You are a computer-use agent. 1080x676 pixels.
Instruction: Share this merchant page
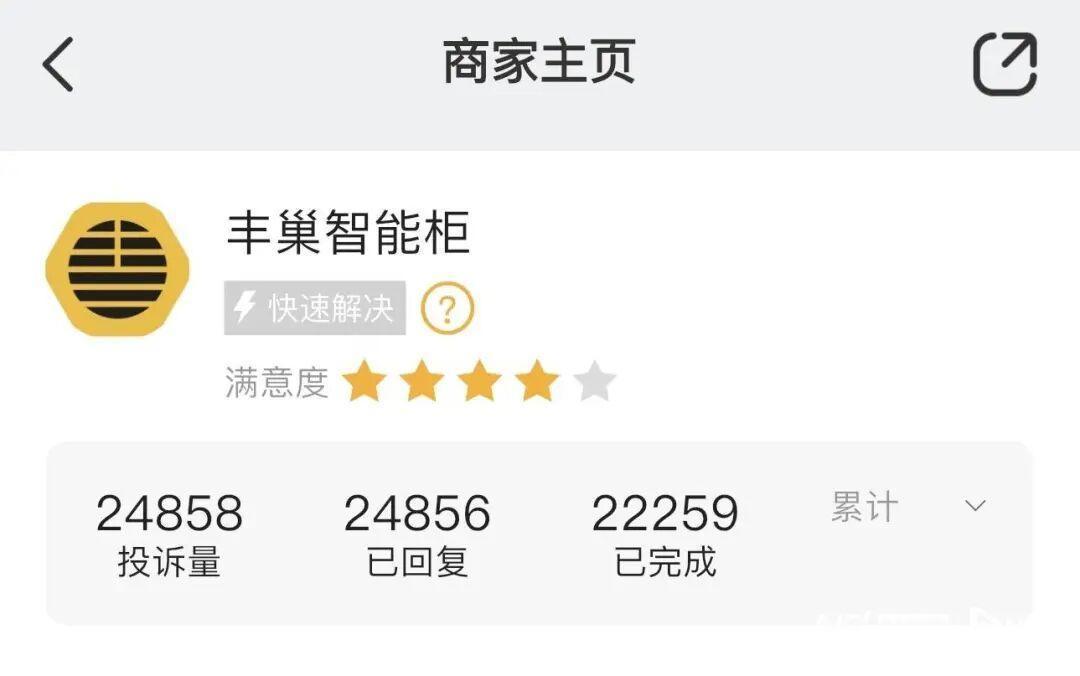click(x=1004, y=64)
